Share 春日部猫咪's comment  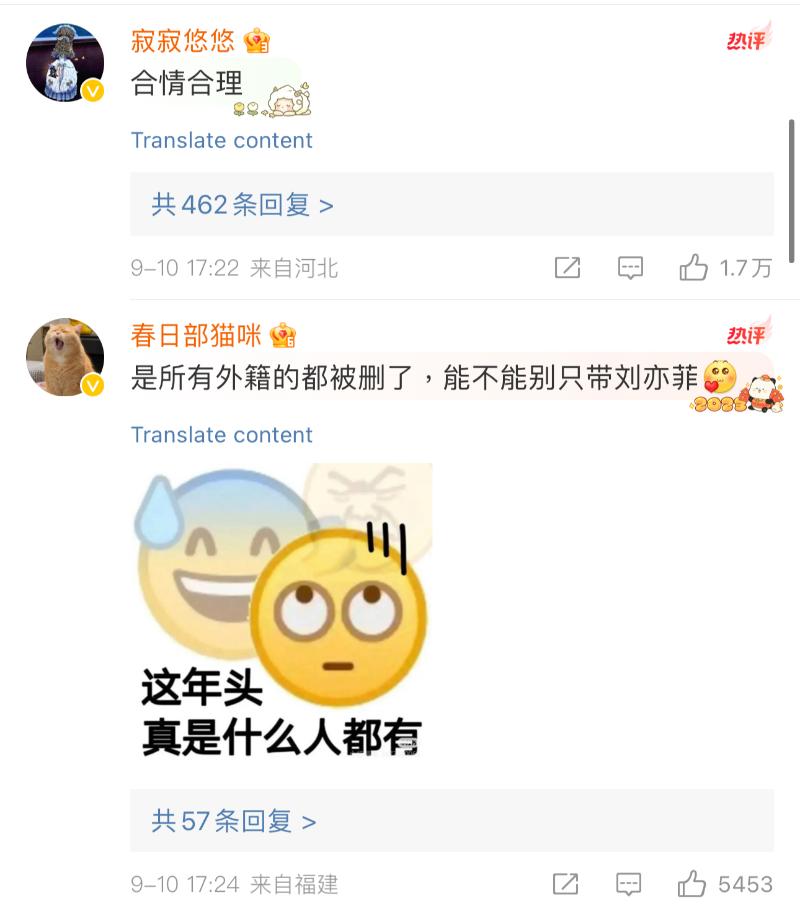coord(566,884)
